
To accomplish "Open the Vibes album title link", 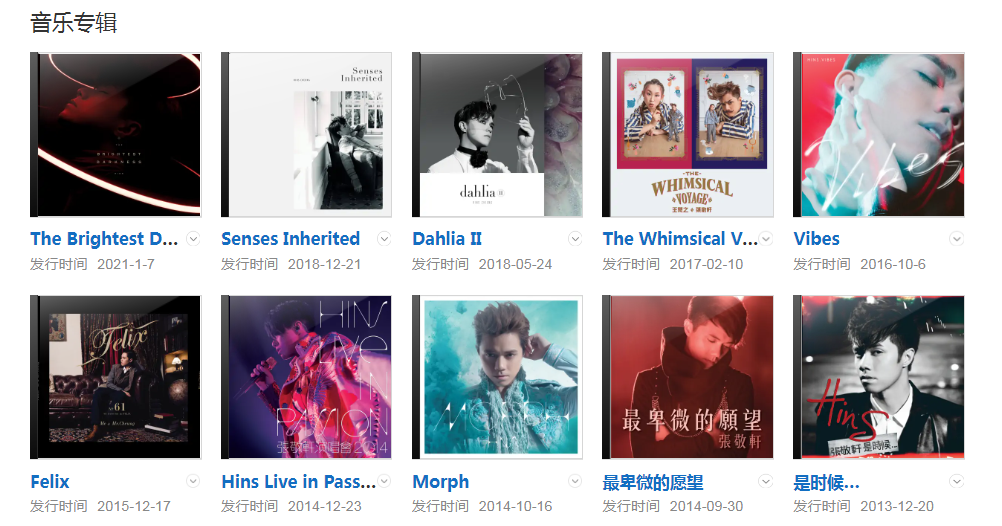I will pos(816,239).
